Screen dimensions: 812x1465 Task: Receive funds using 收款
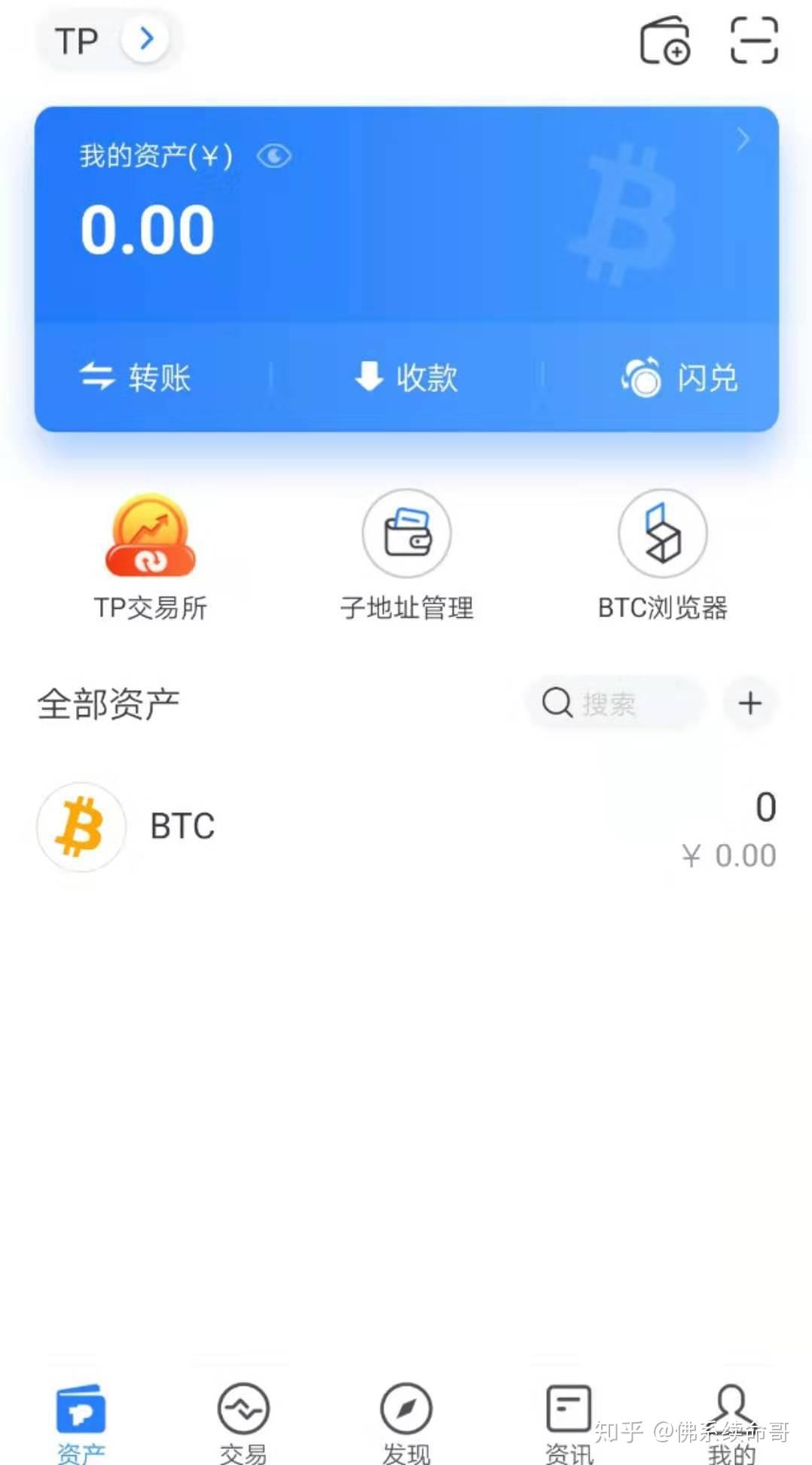[405, 377]
